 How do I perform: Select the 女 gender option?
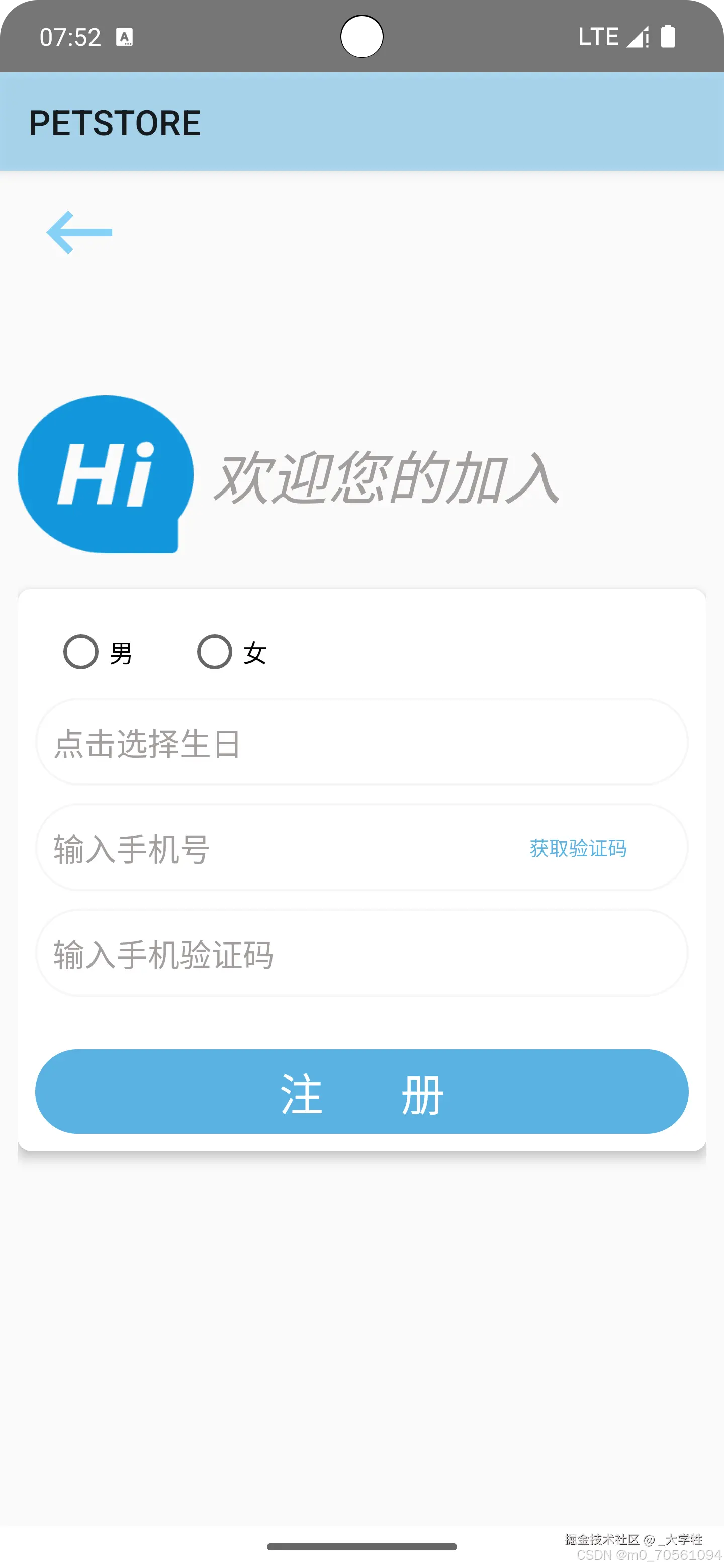tap(215, 652)
